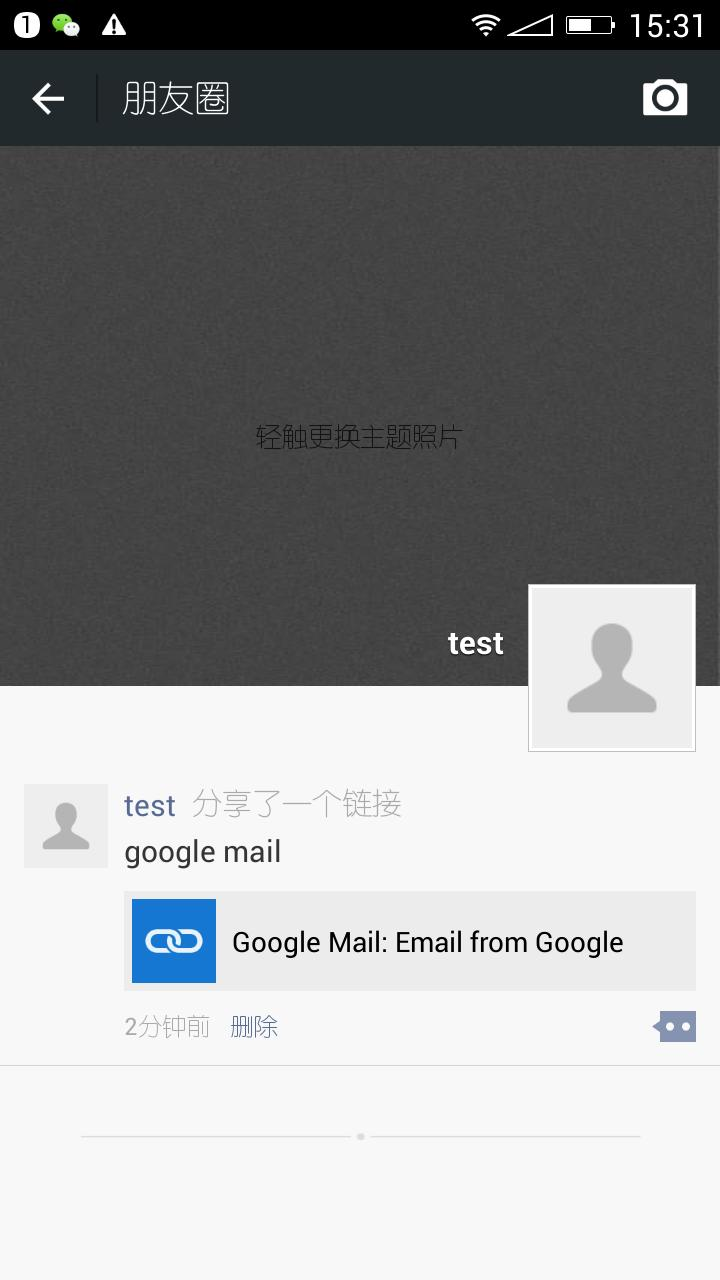Click 删除 to delete the post

pos(255,1026)
